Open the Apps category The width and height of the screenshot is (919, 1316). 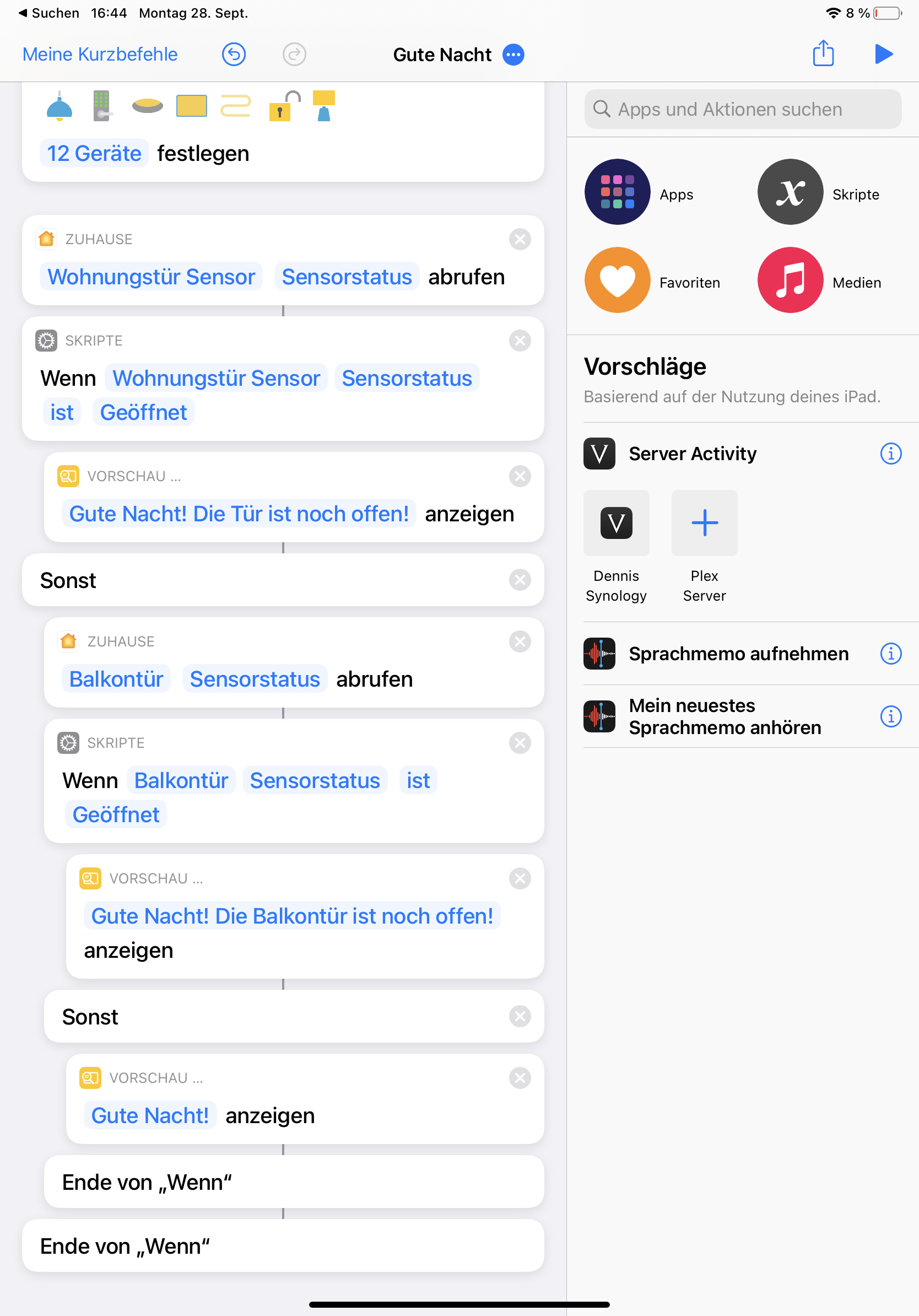[617, 191]
